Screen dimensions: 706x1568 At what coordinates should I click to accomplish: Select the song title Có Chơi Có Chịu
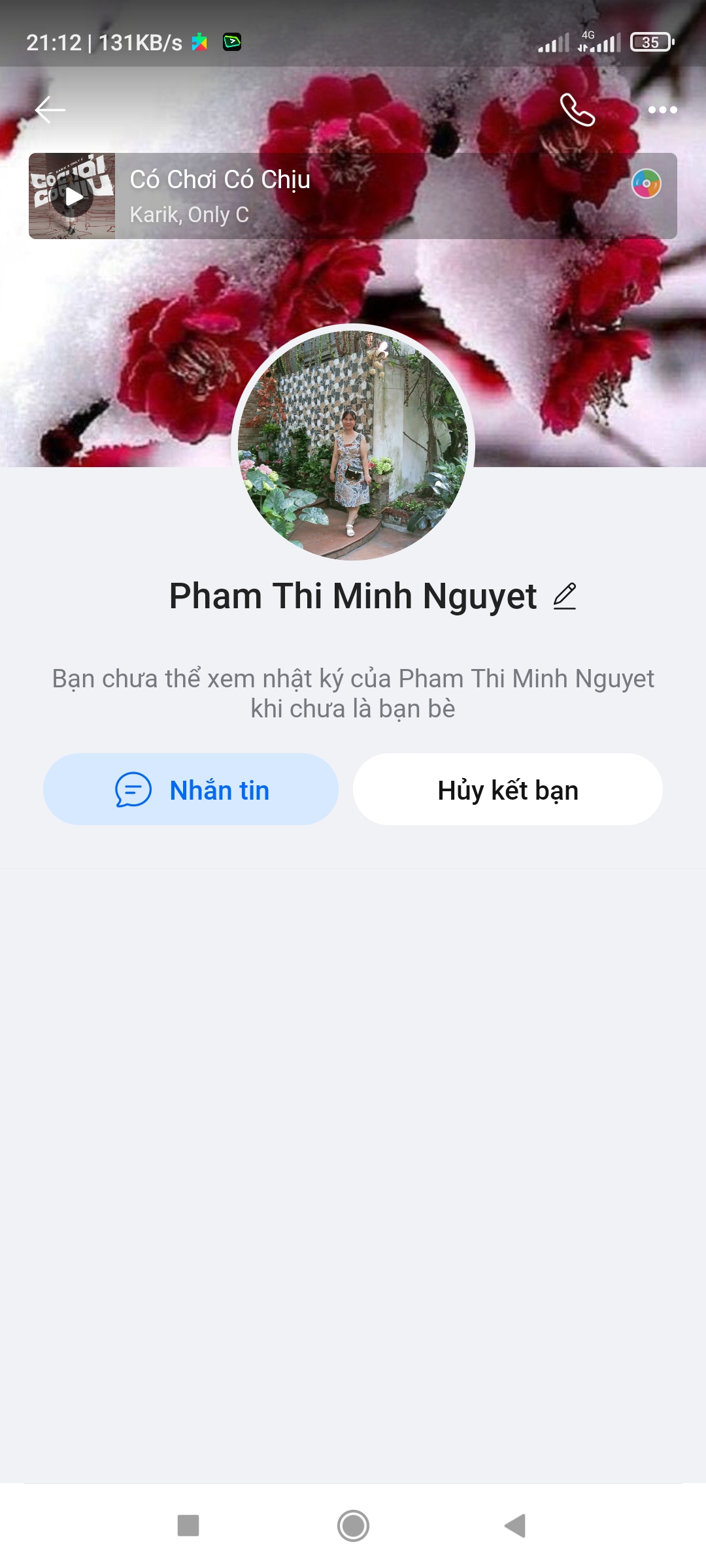(x=221, y=180)
